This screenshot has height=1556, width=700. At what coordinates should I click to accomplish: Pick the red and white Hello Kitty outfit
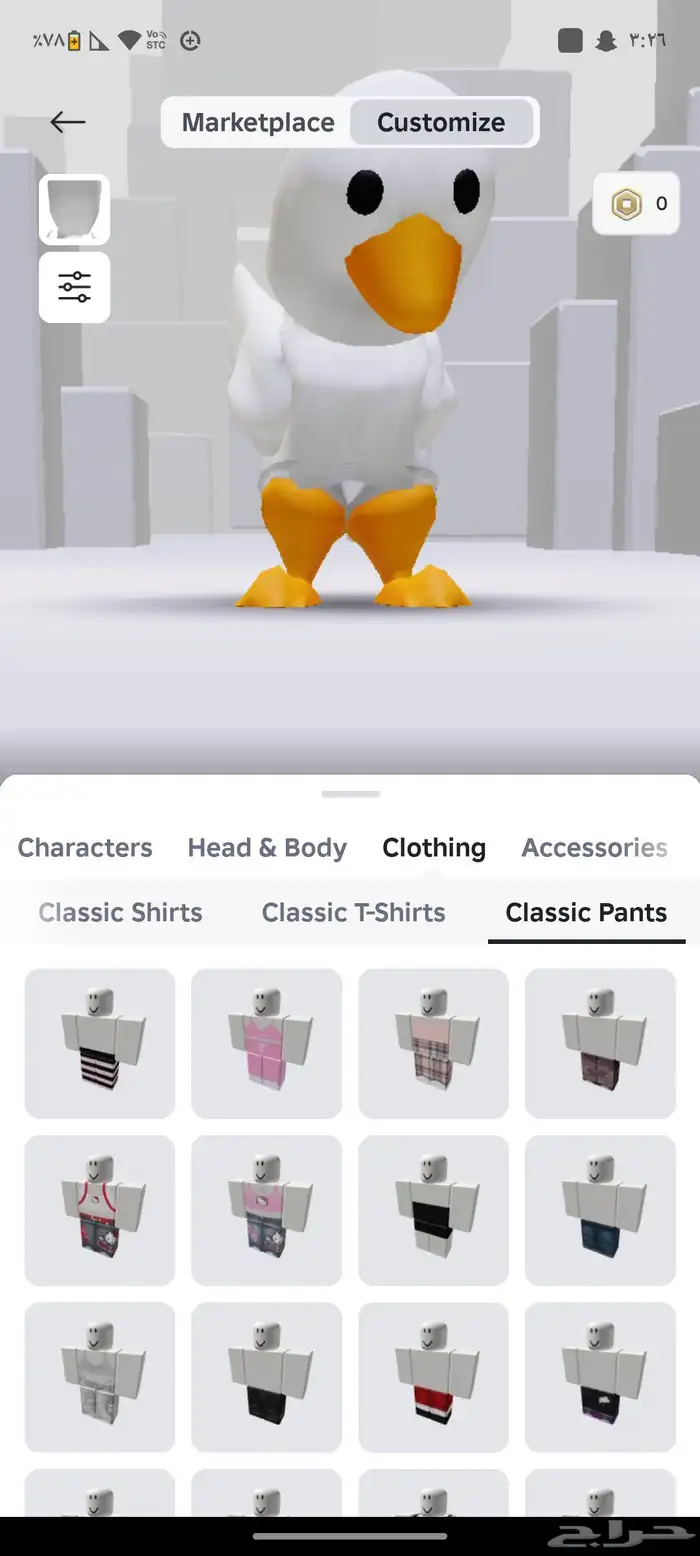coord(100,1210)
